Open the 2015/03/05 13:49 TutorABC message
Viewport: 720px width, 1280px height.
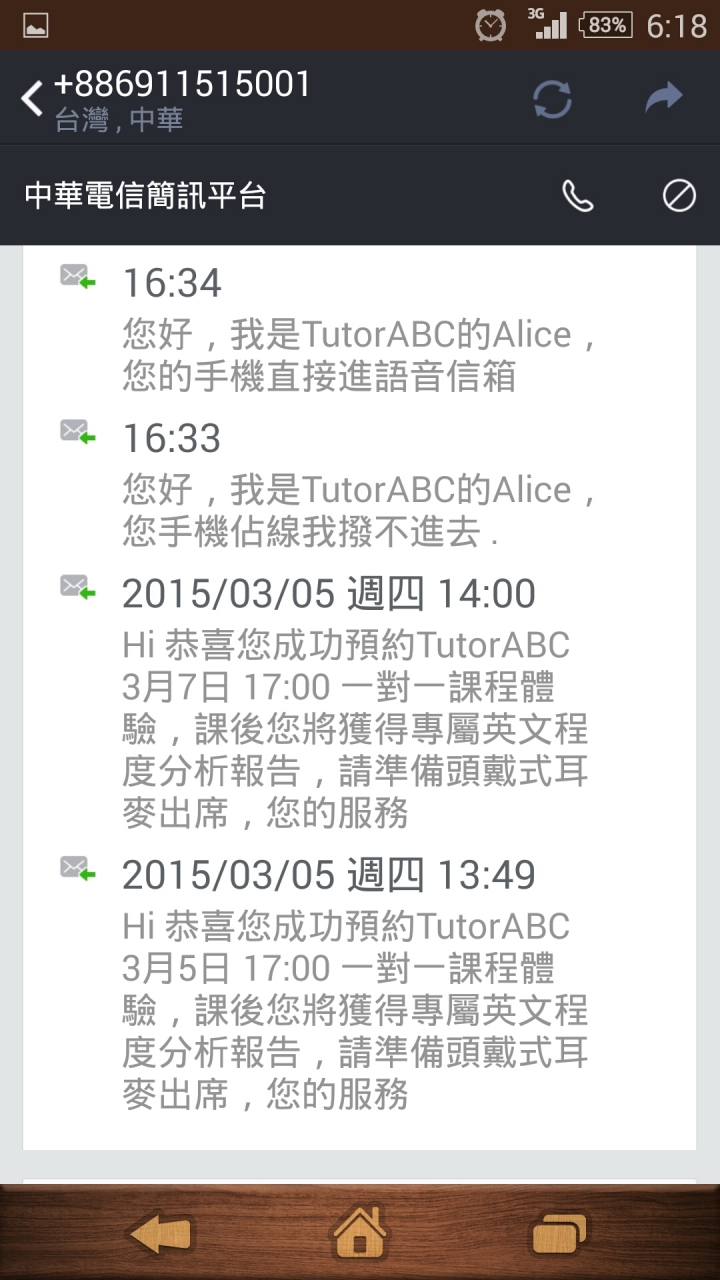(359, 983)
